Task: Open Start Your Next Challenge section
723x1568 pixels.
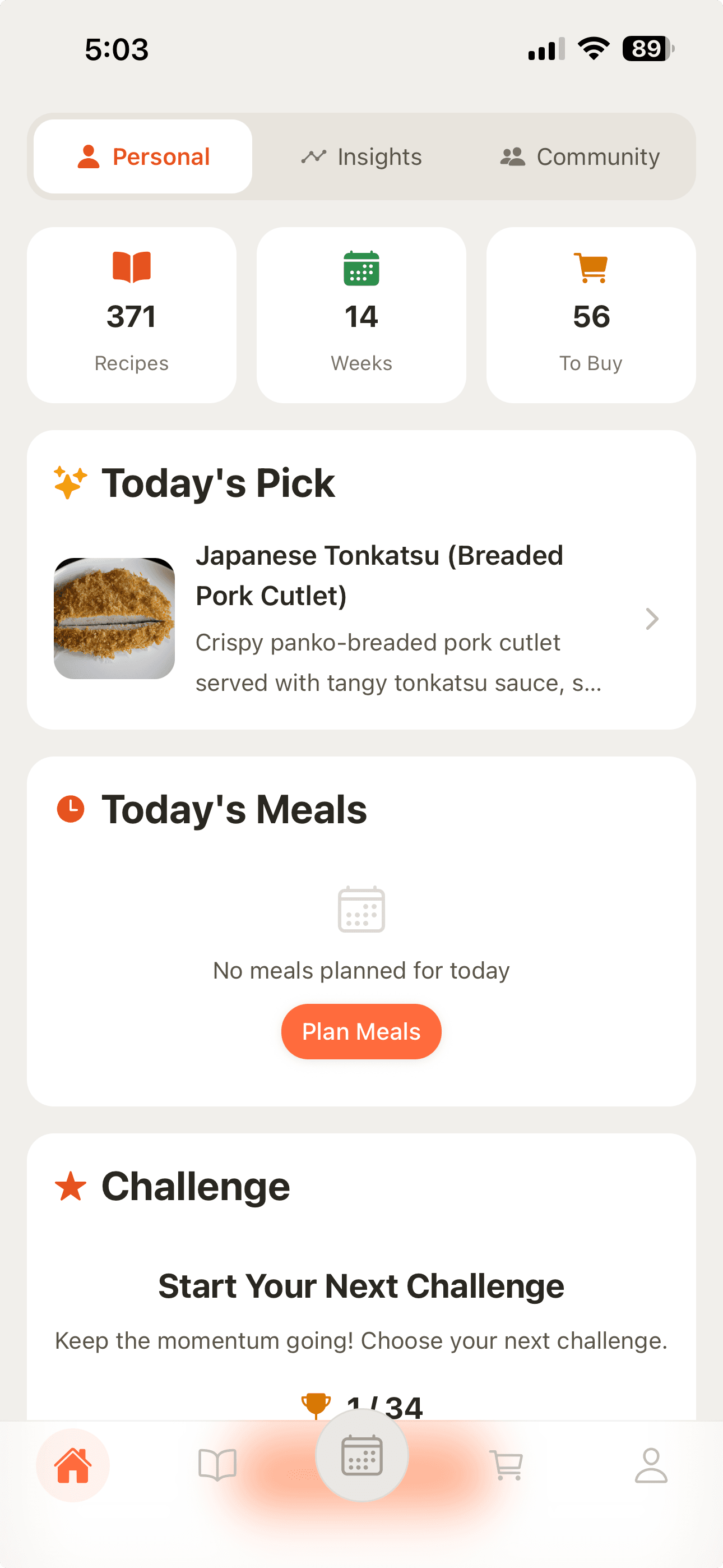Action: tap(361, 1285)
